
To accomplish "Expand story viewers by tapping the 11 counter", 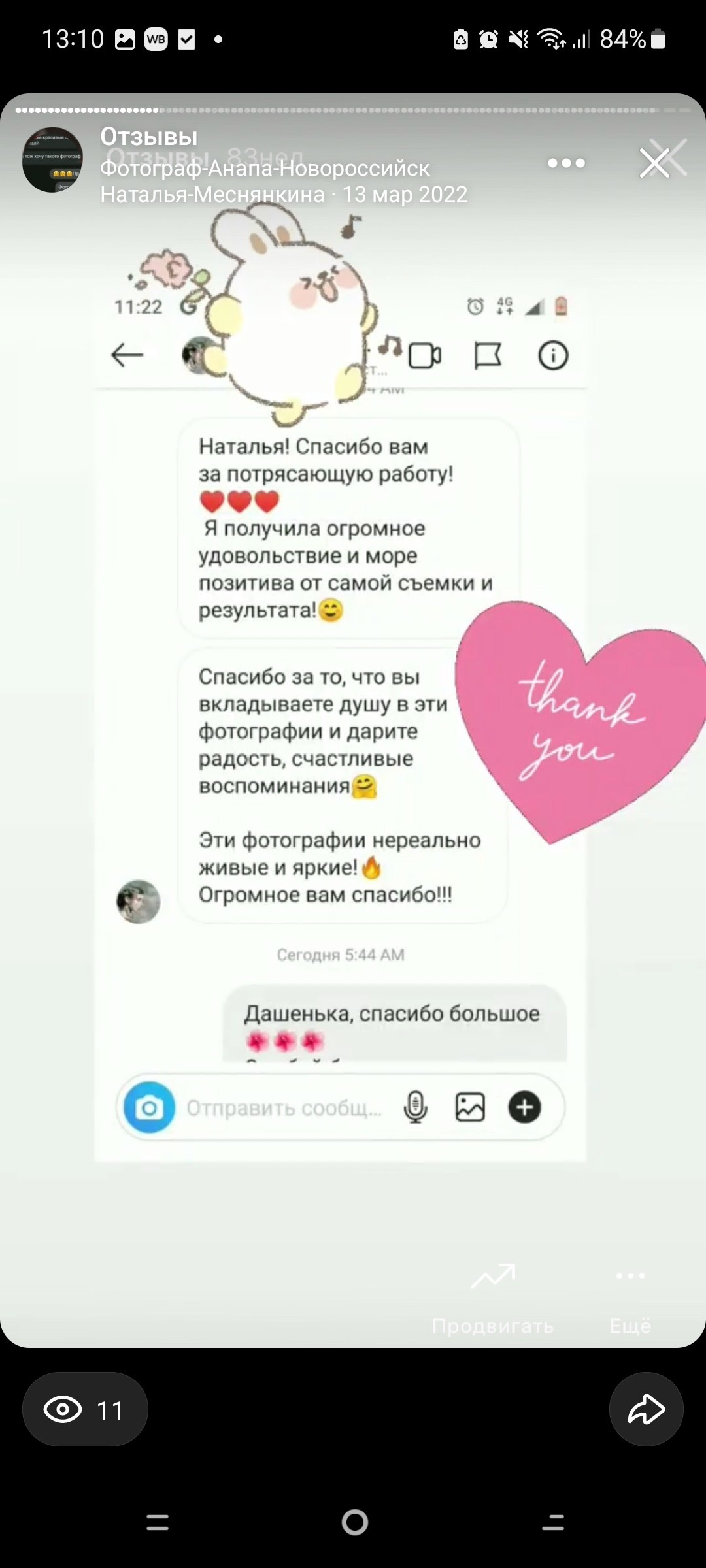I will 85,1409.
